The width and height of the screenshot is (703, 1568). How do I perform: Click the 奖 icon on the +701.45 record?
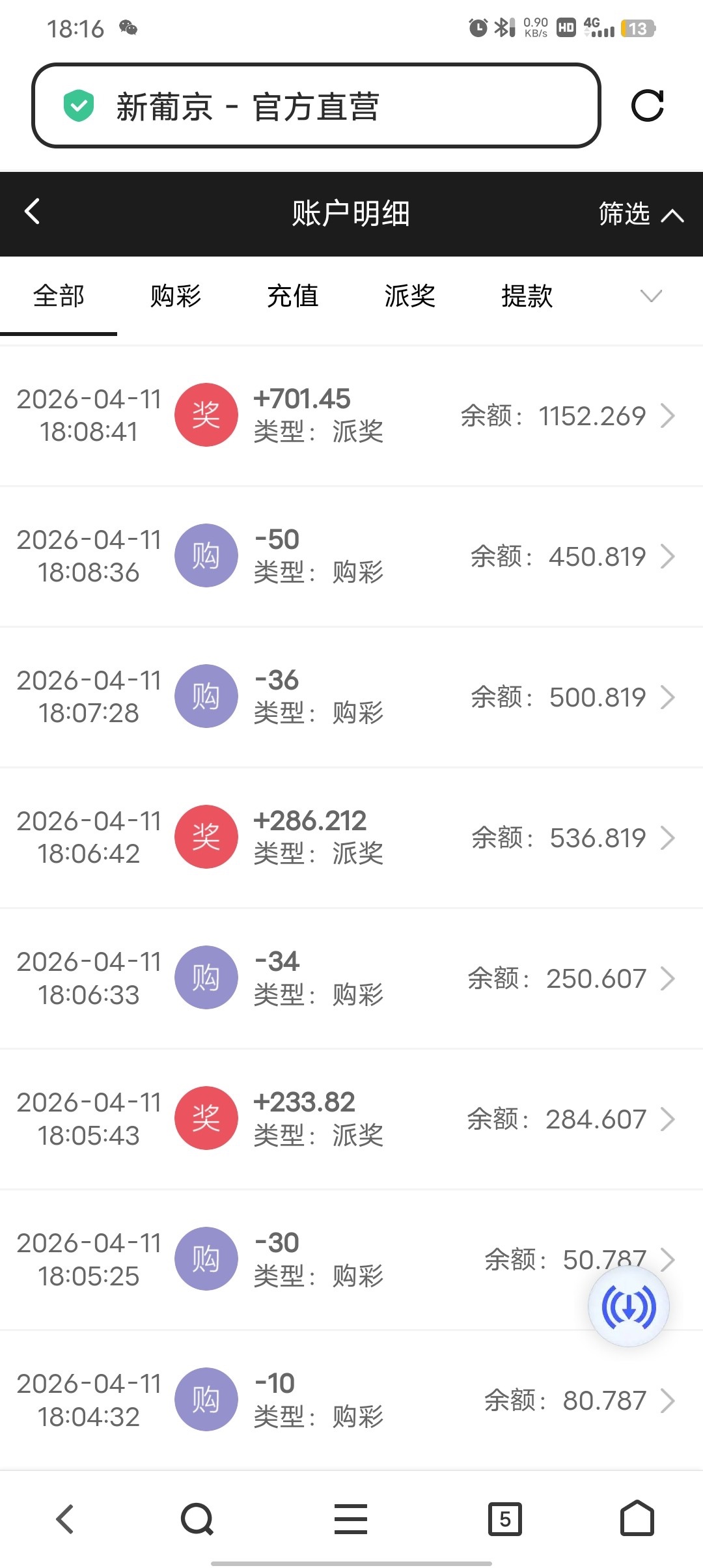point(206,415)
